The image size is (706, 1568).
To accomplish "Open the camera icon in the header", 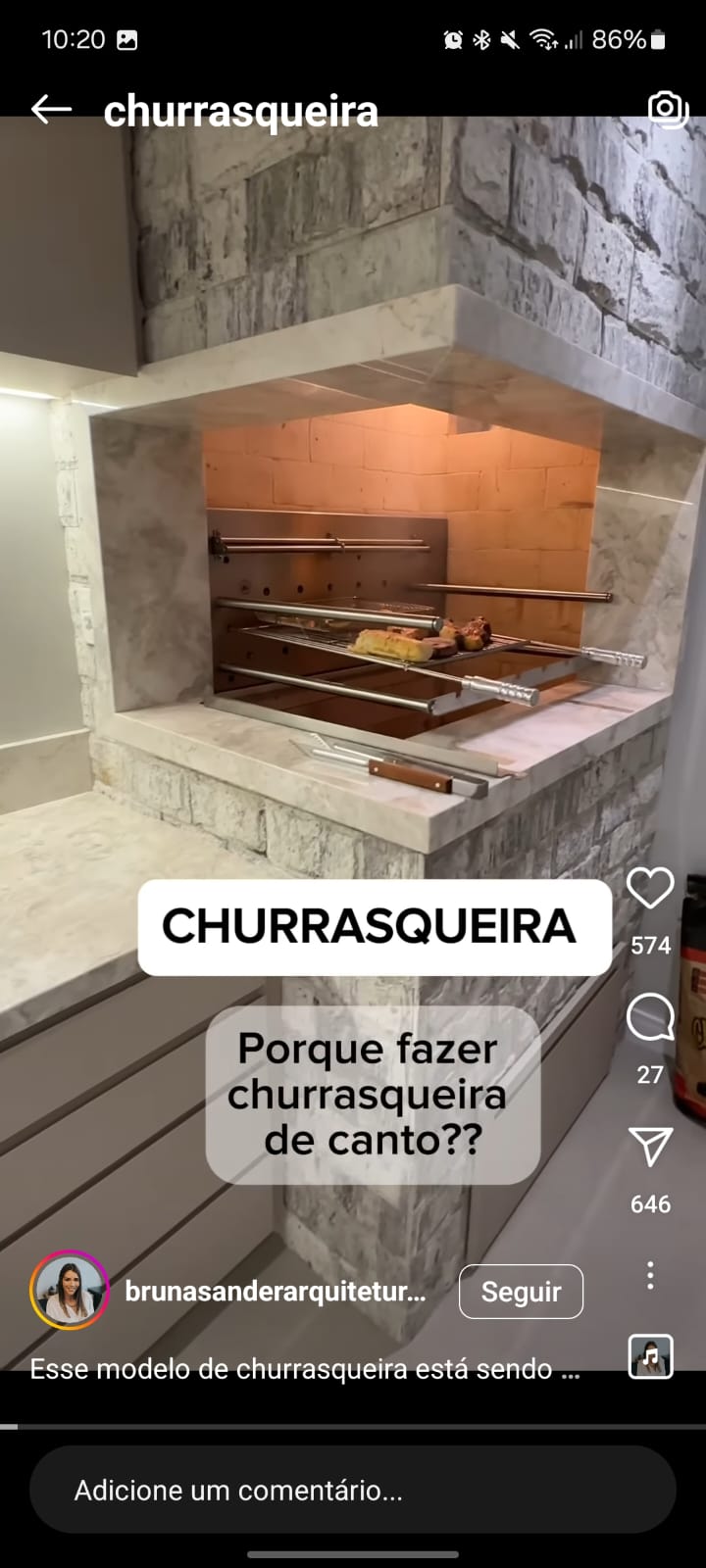I will [667, 109].
